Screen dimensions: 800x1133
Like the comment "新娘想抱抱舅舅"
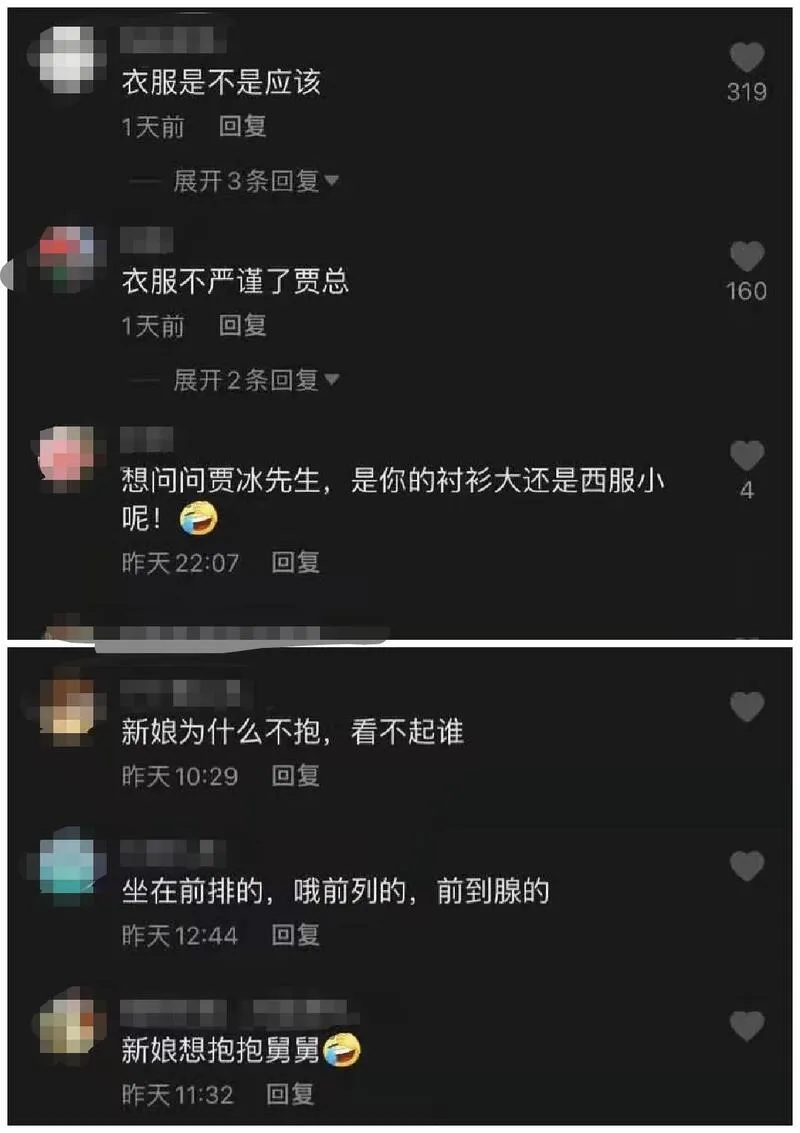(746, 1025)
